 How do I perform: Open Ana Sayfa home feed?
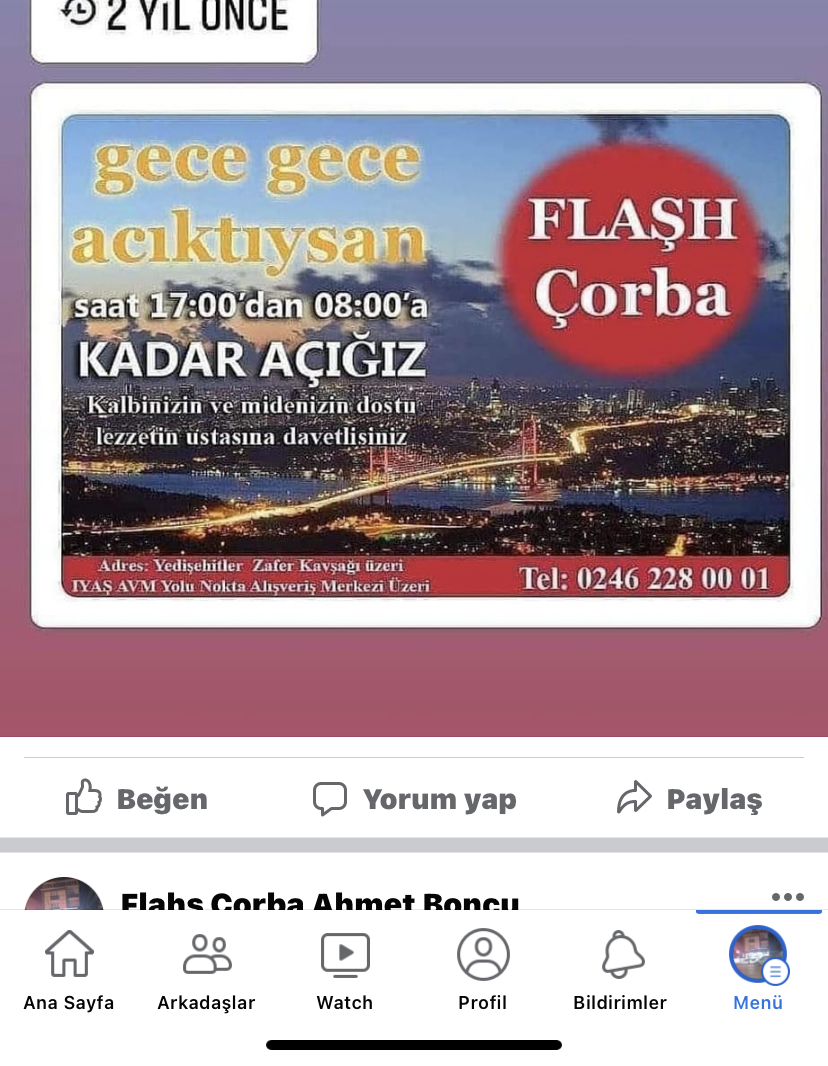pyautogui.click(x=68, y=967)
